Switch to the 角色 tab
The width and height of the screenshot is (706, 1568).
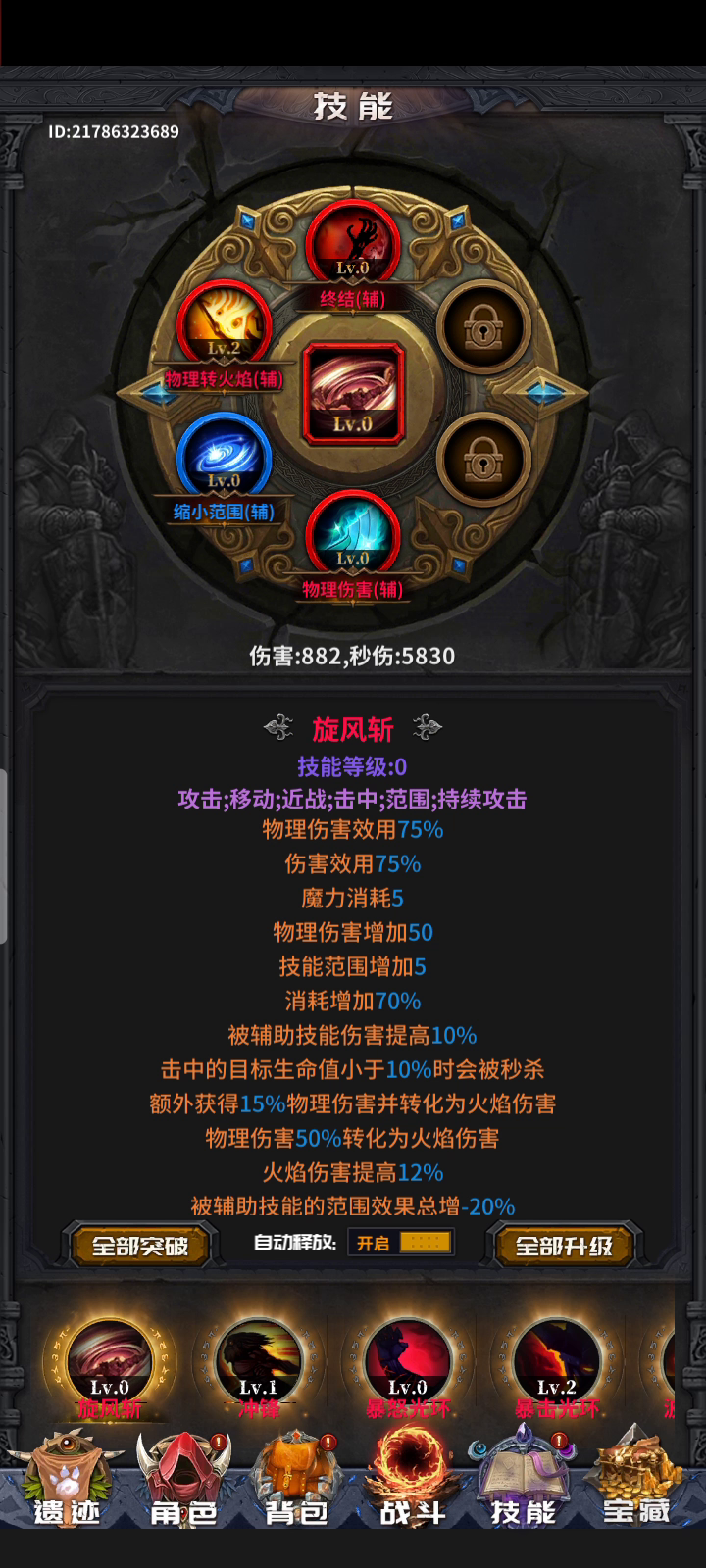pyautogui.click(x=183, y=1480)
